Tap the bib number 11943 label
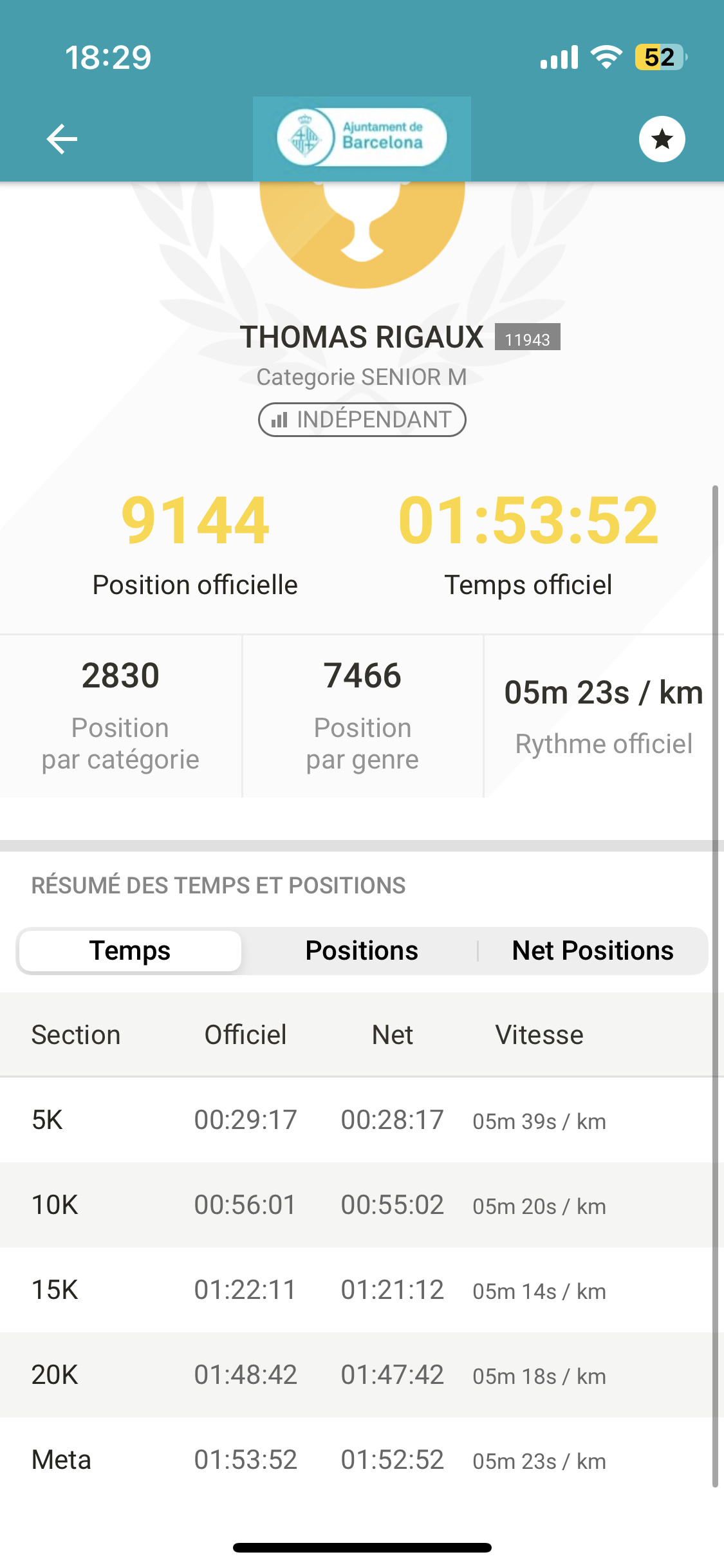This screenshot has width=724, height=1568. point(529,336)
